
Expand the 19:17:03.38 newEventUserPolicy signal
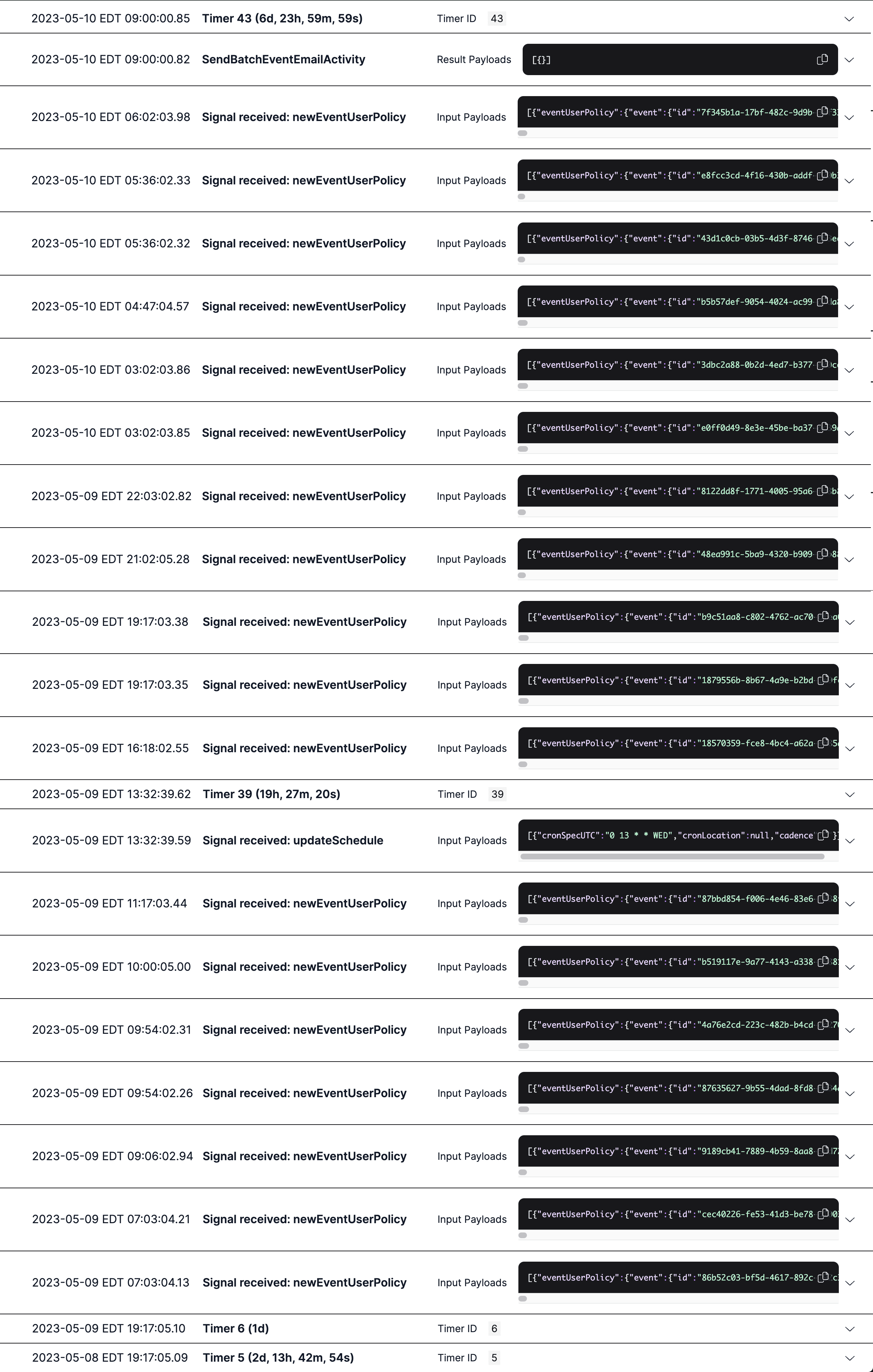(x=849, y=622)
